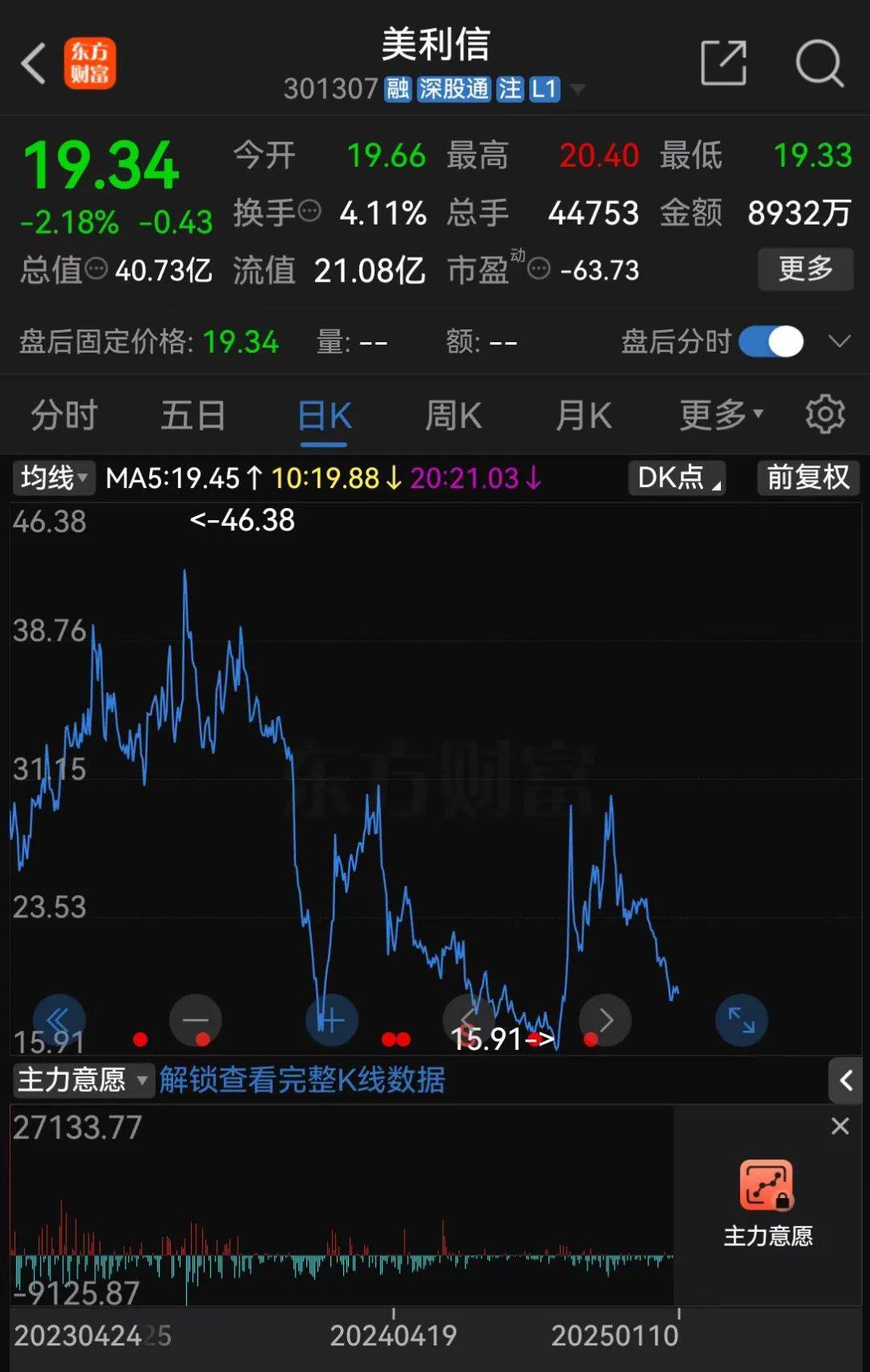Switch to the 分时 tab
This screenshot has height=1372, width=870.
(x=63, y=414)
